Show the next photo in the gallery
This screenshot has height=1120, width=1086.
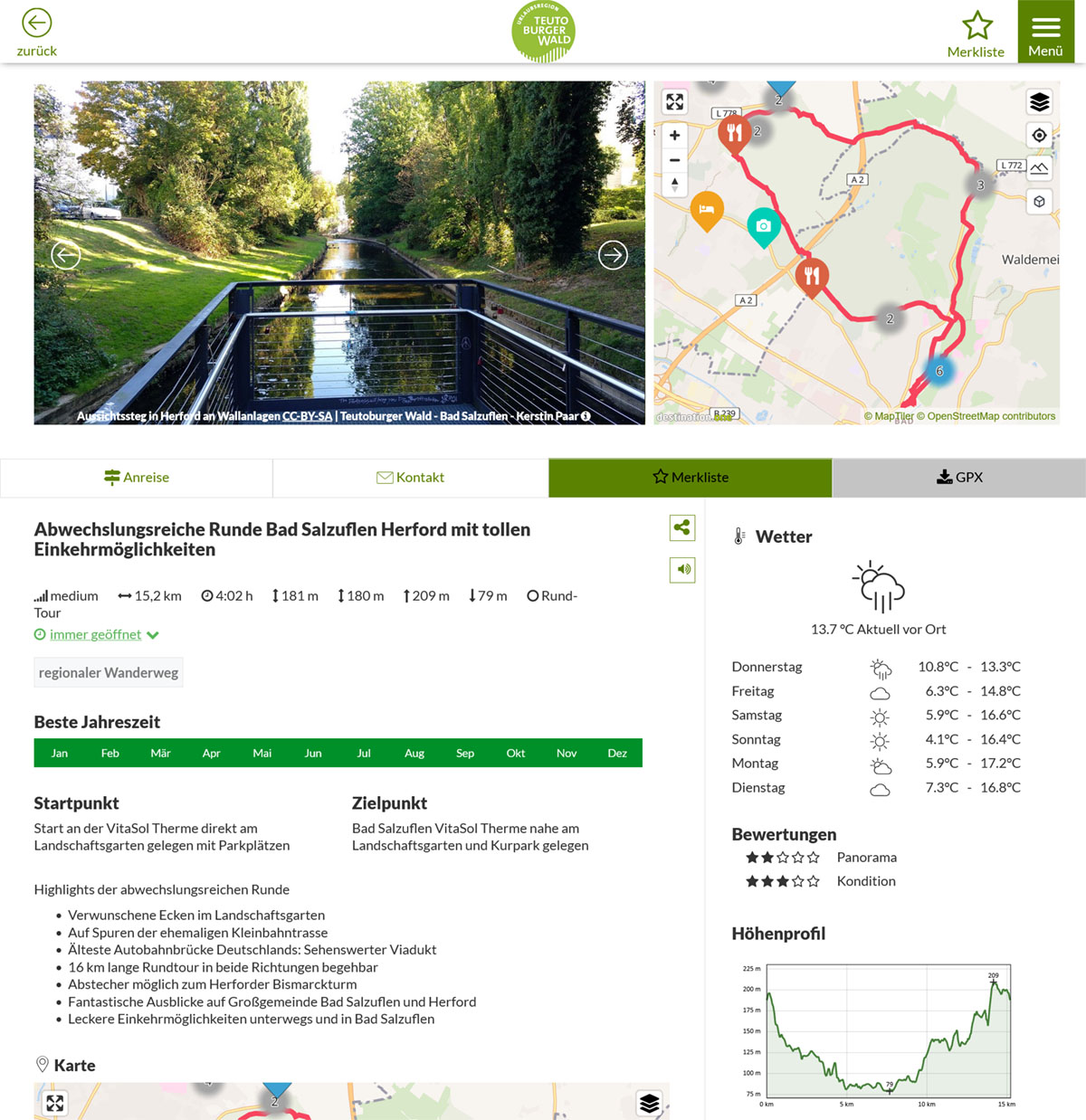click(613, 255)
